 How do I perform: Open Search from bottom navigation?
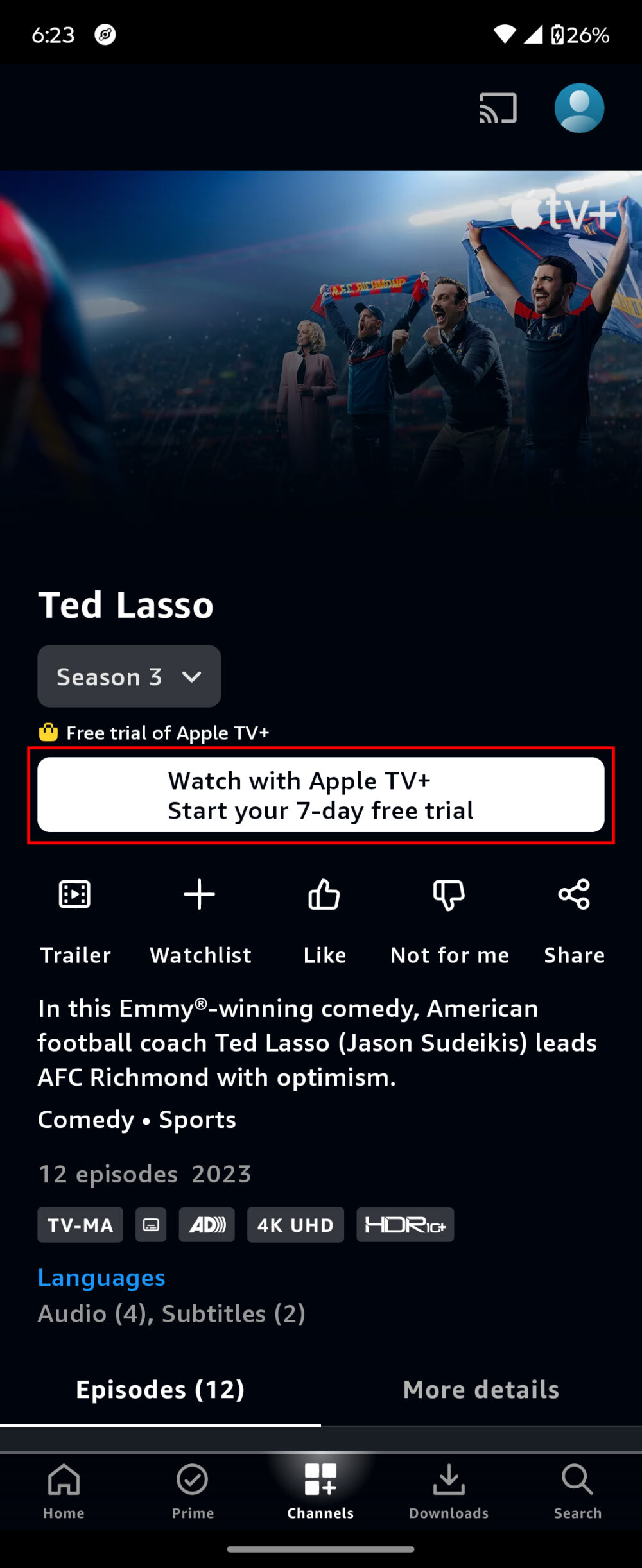(x=577, y=1488)
